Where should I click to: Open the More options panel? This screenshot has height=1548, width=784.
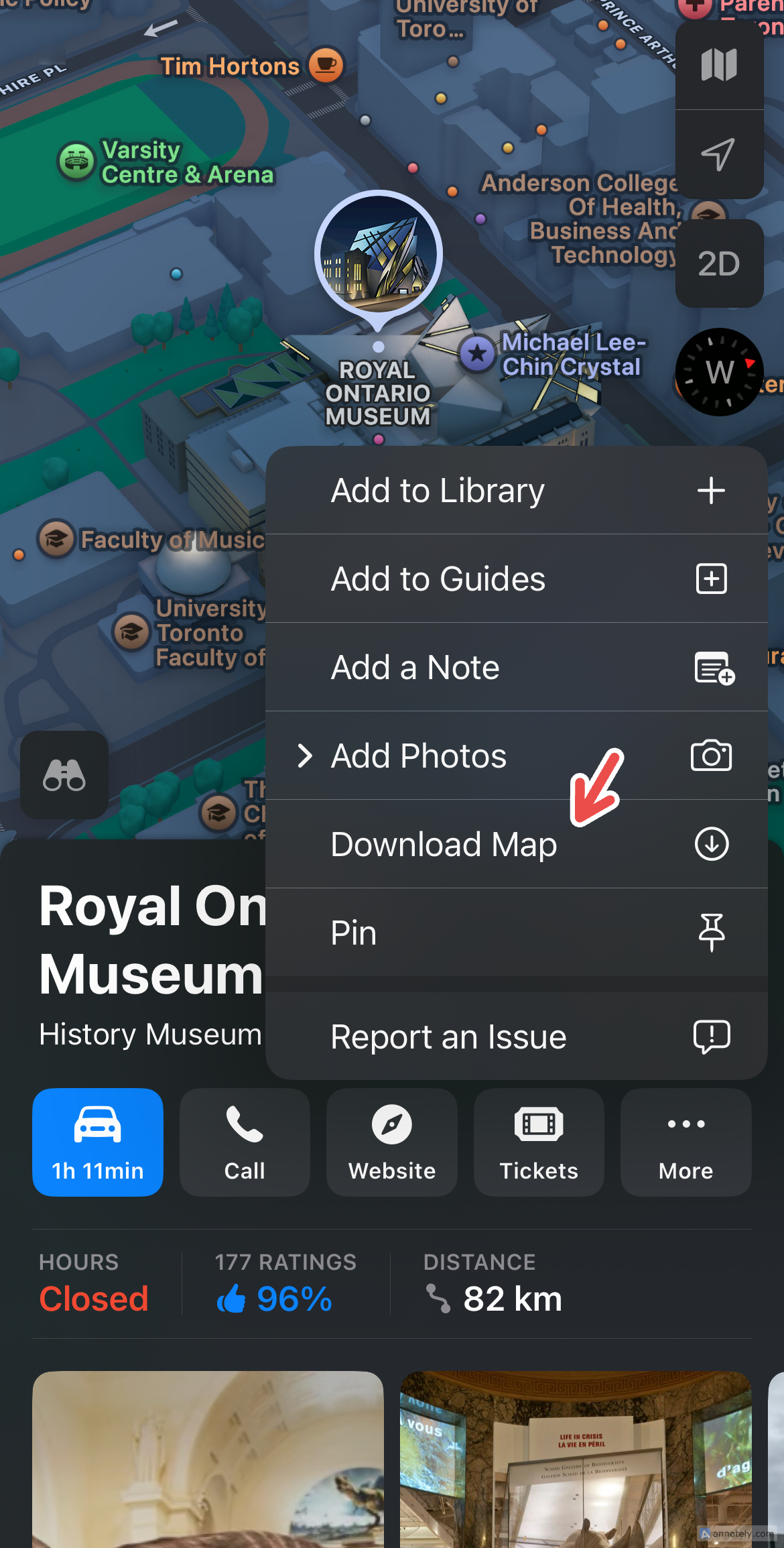[685, 1142]
